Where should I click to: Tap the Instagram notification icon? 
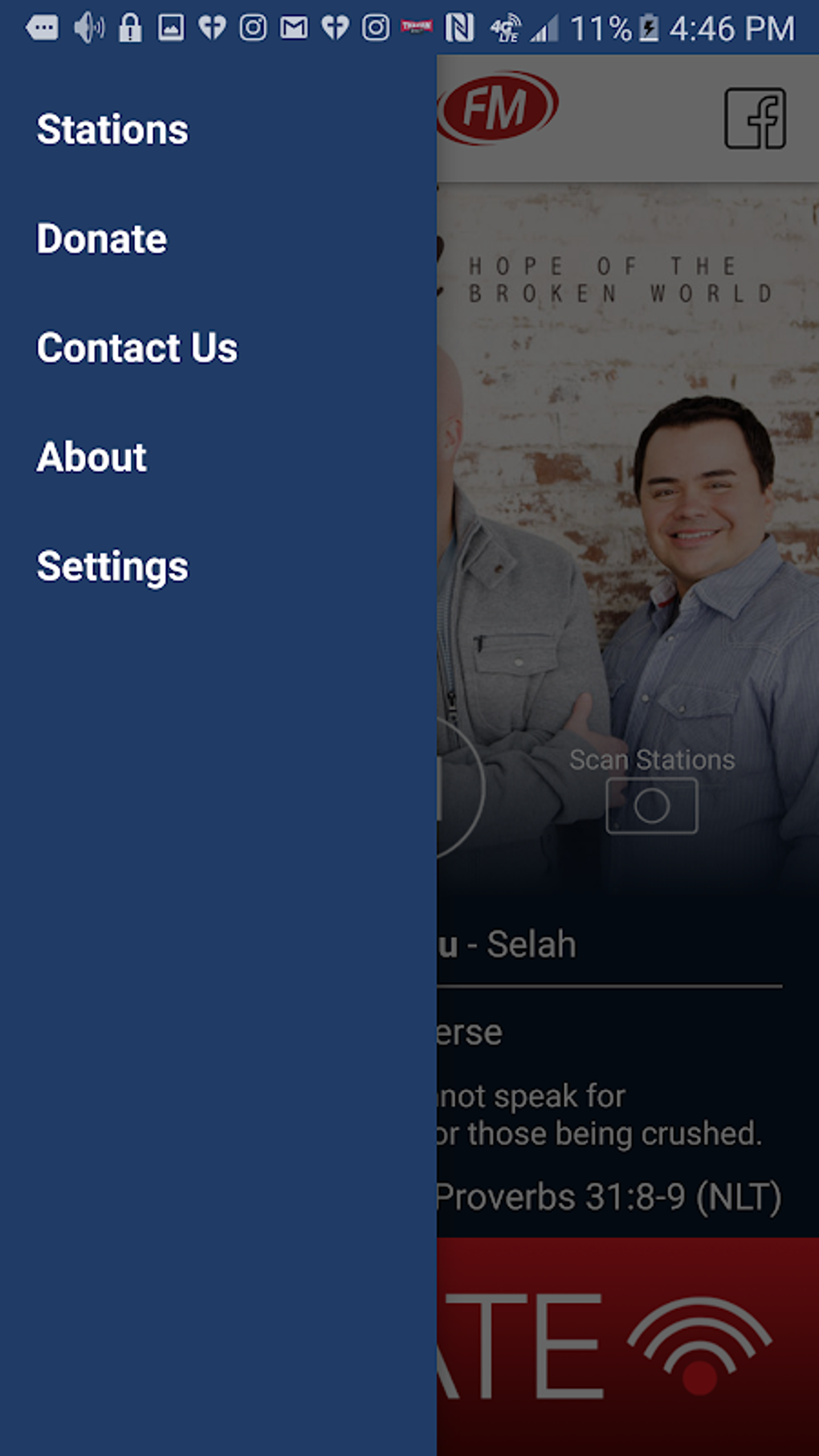254,27
